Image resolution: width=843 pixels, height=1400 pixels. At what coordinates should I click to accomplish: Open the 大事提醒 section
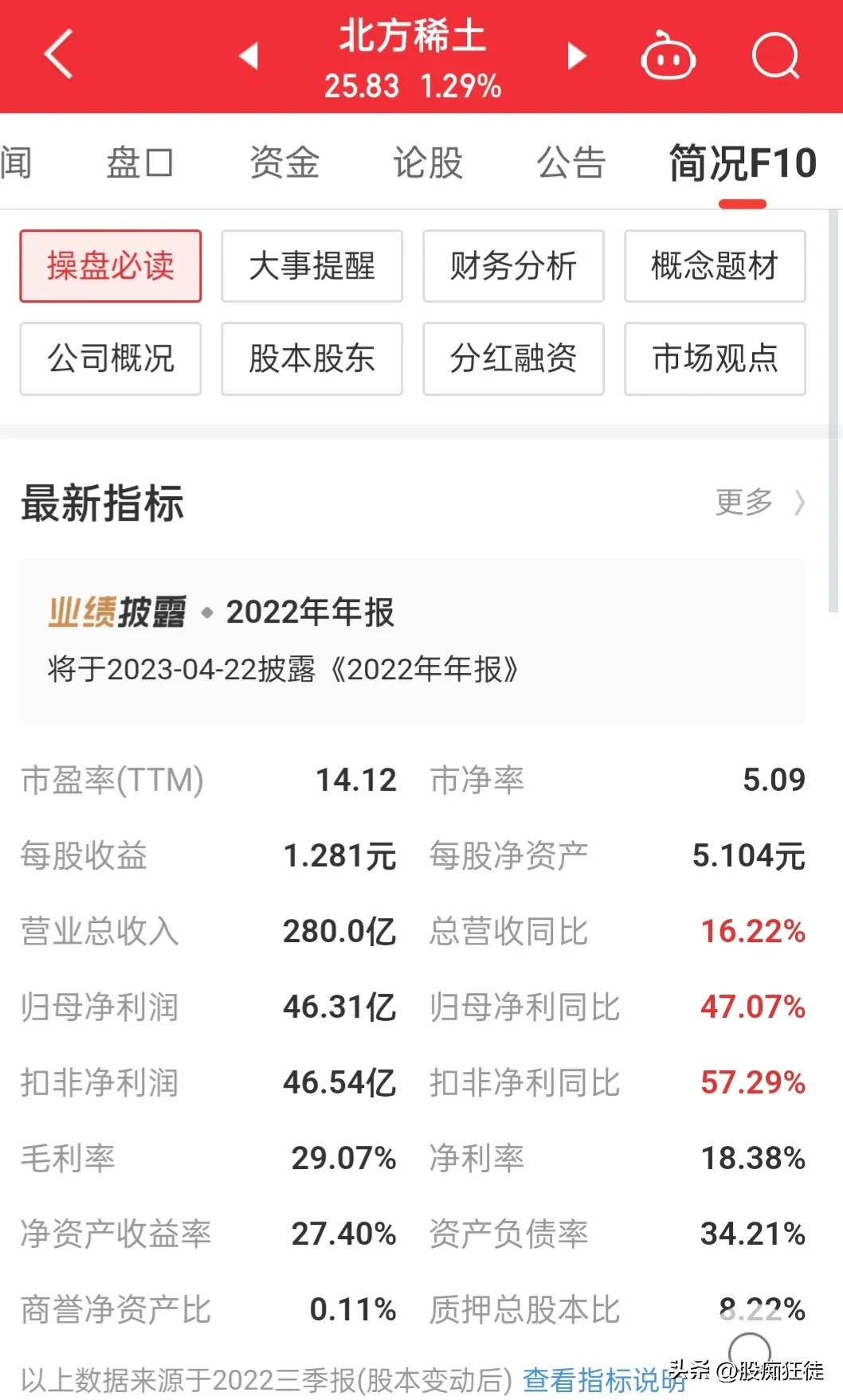[x=312, y=266]
